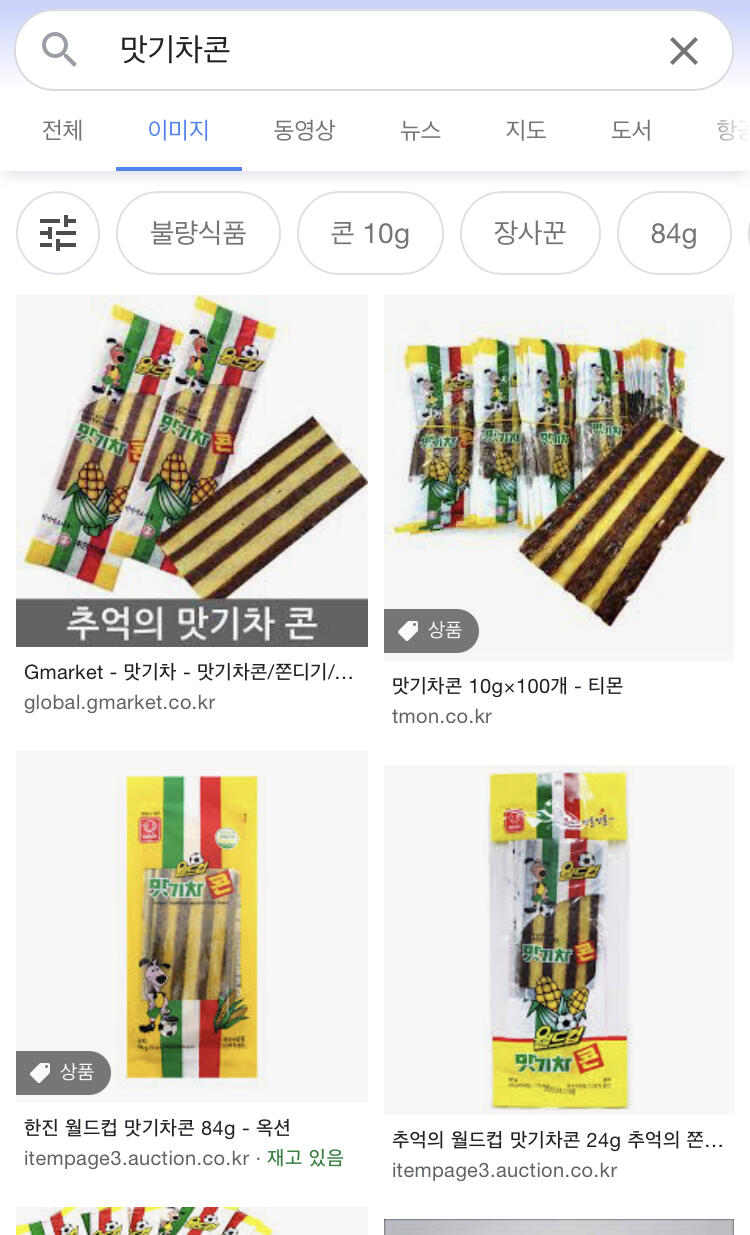This screenshot has width=750, height=1235.
Task: Open the 뉴스 tab
Action: coord(420,130)
